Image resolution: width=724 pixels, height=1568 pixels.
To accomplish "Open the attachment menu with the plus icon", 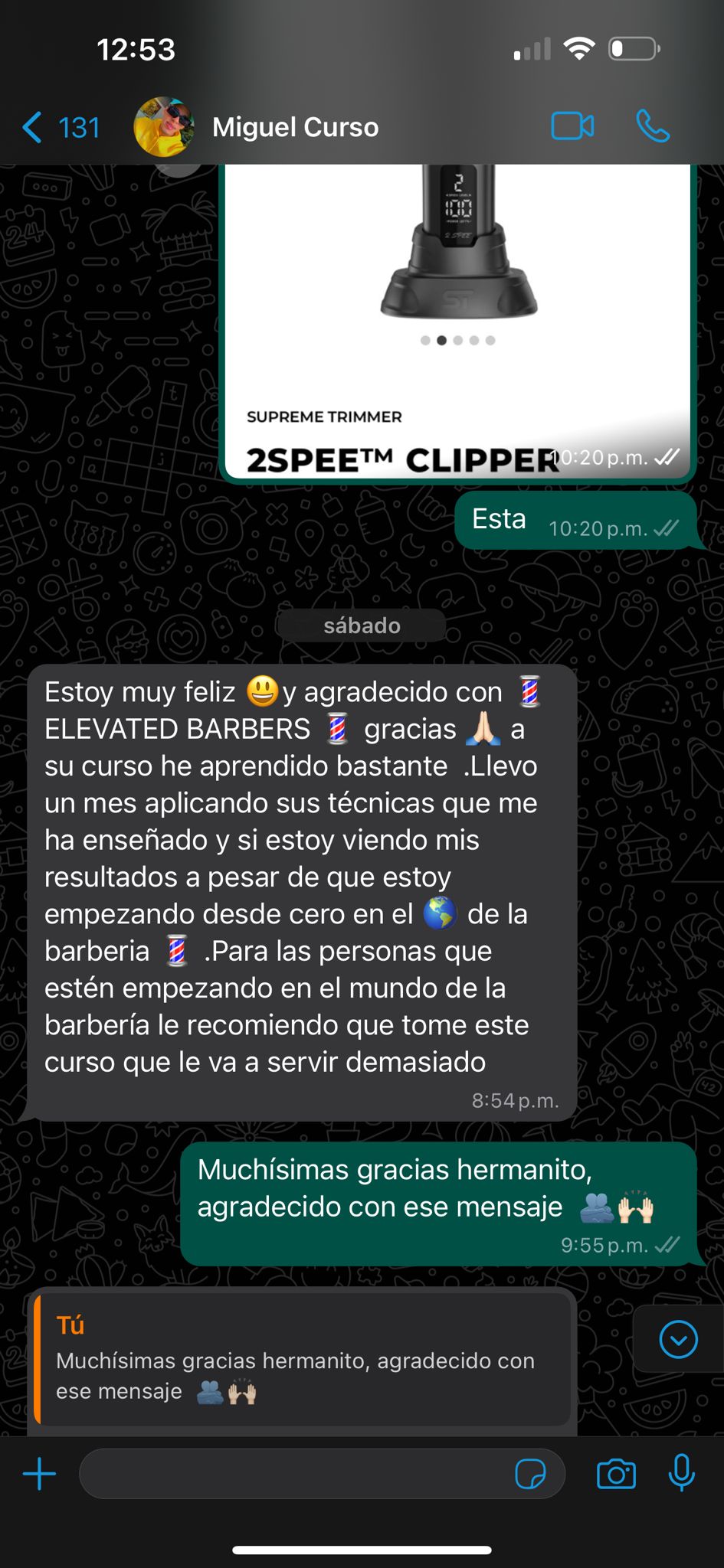I will point(39,1472).
